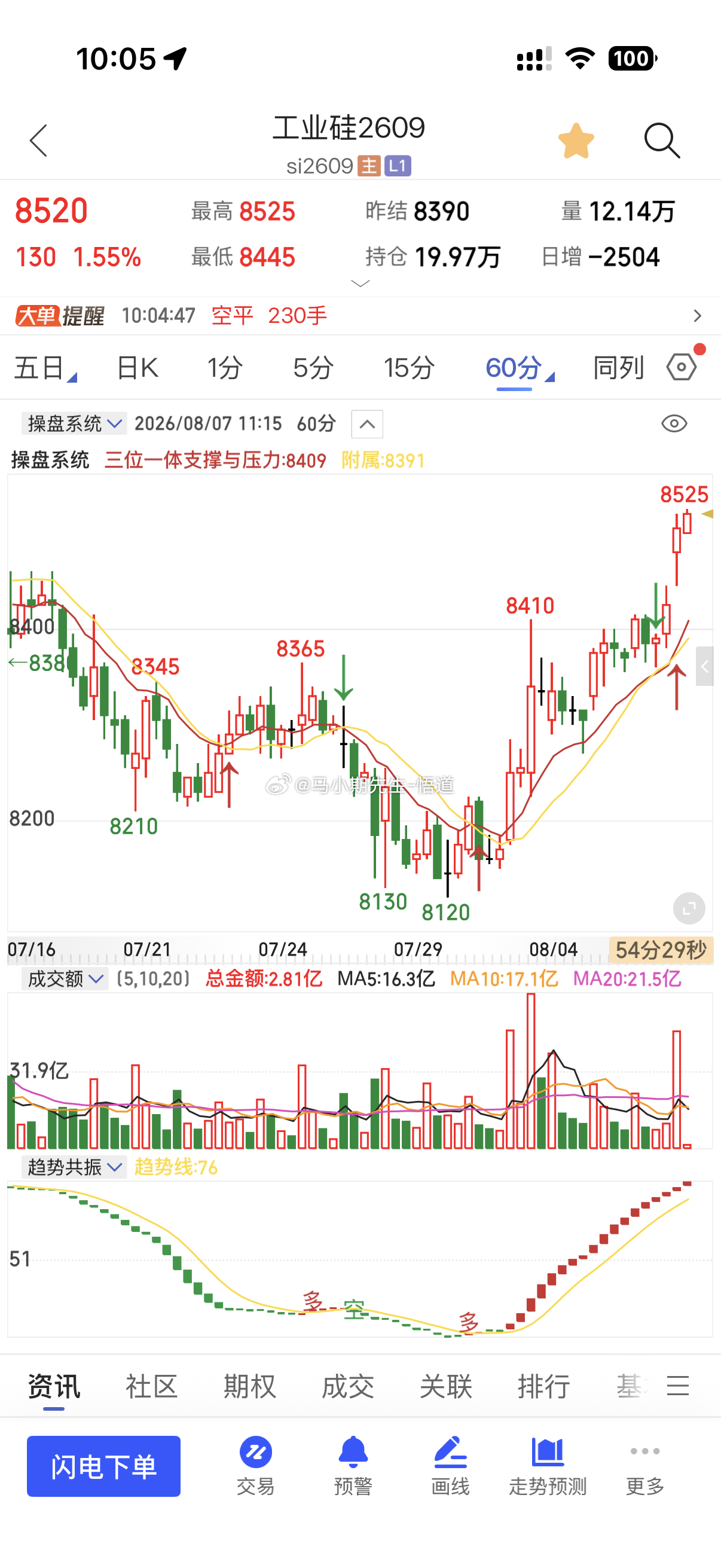The image size is (721, 1568).
Task: Switch to the 日K chart tab
Action: click(x=138, y=368)
